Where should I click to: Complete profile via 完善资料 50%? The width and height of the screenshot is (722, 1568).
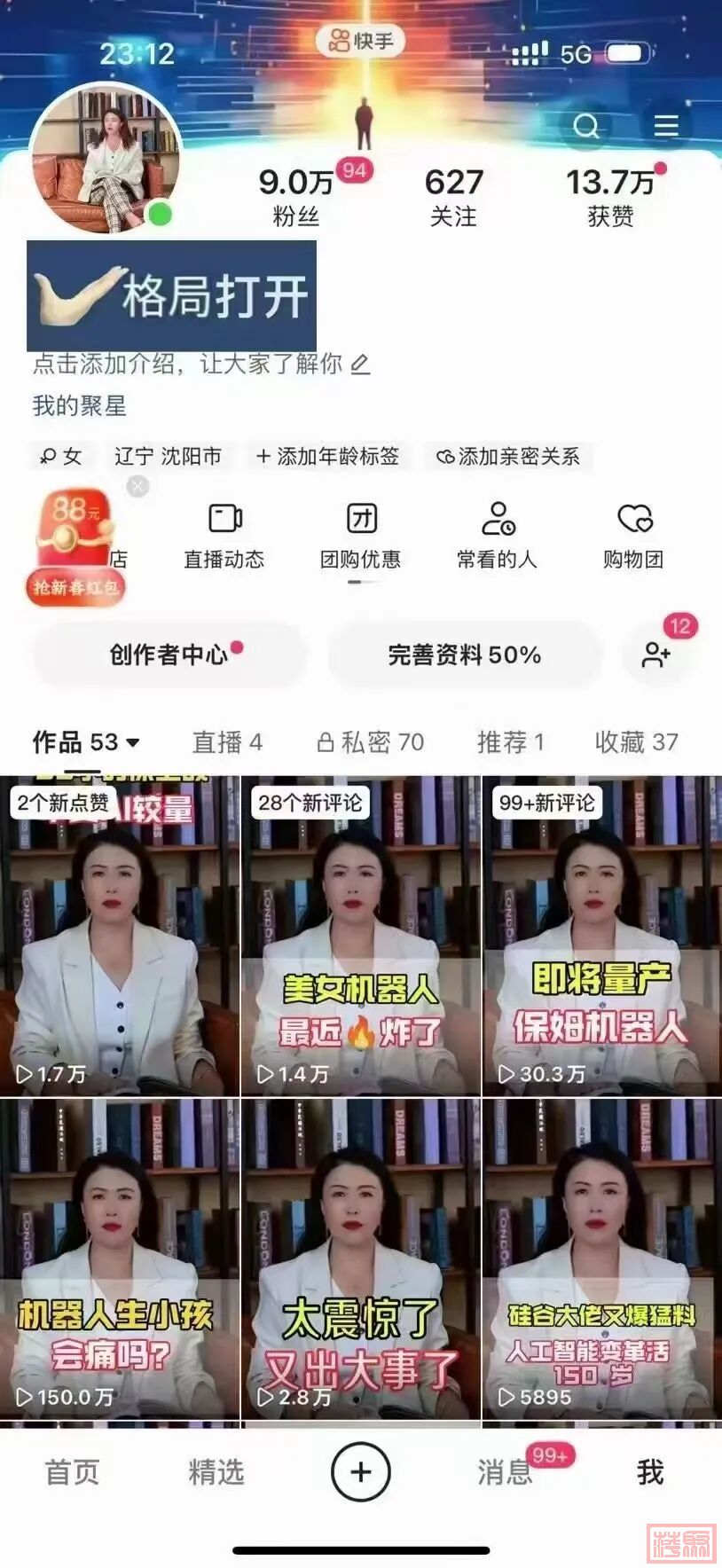pyautogui.click(x=465, y=655)
